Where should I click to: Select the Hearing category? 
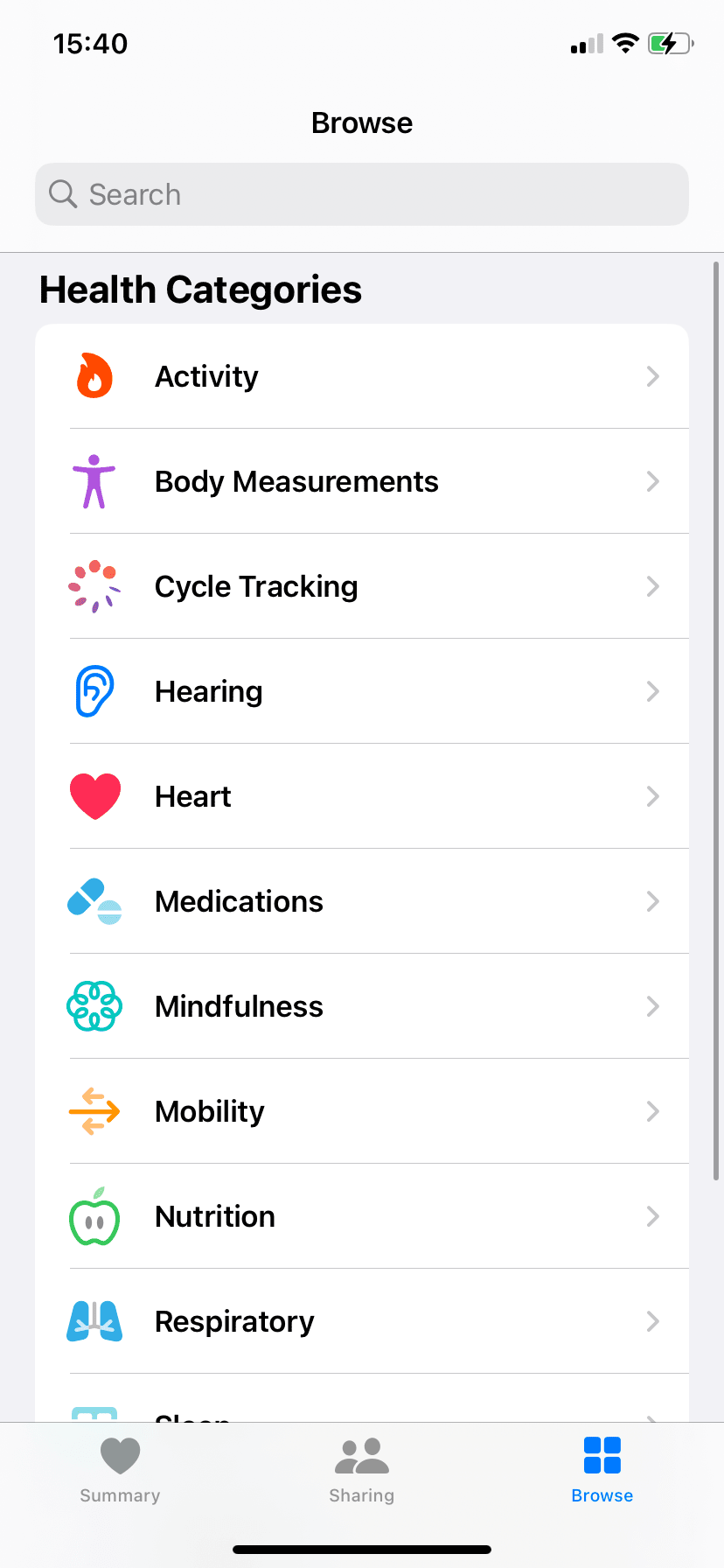[x=362, y=691]
